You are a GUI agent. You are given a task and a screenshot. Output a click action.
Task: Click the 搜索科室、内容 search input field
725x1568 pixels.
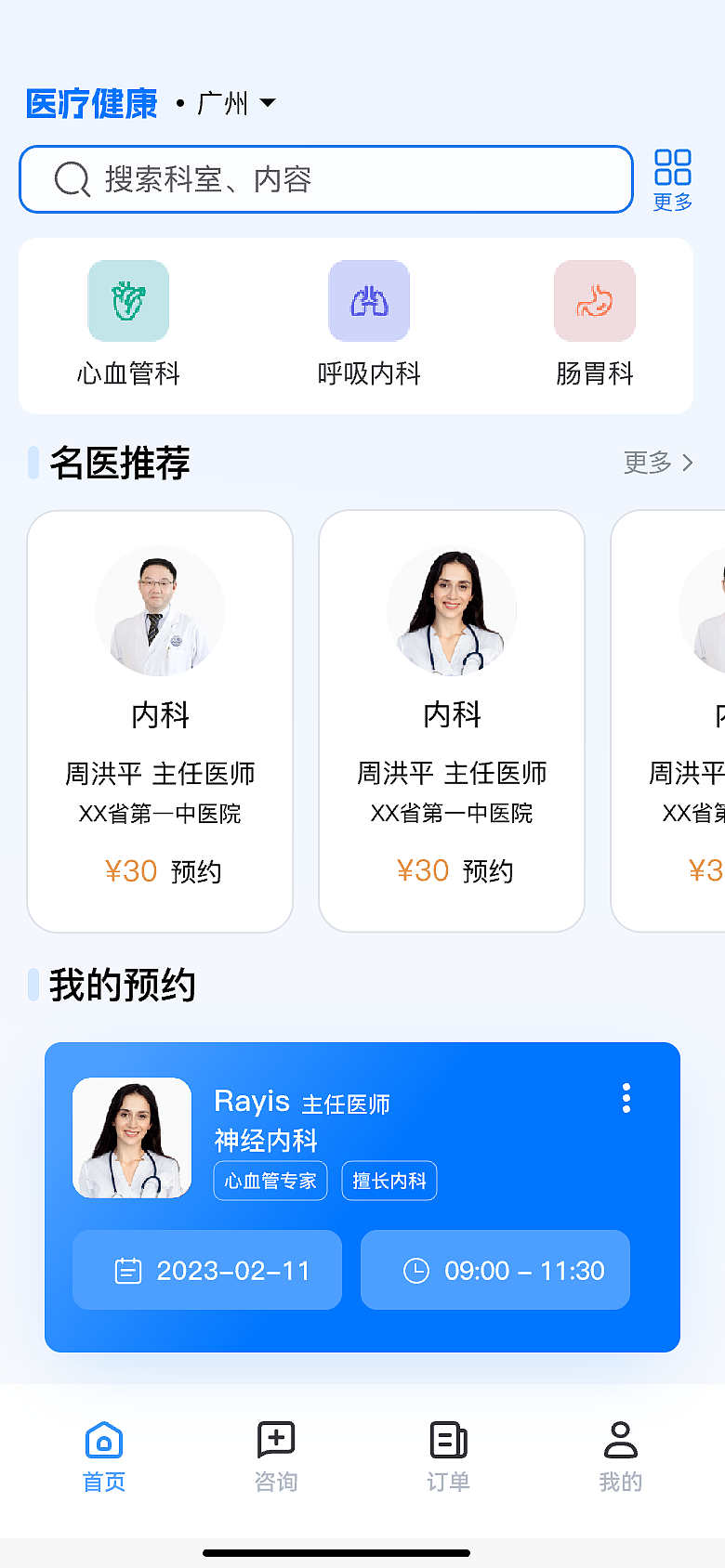point(325,179)
